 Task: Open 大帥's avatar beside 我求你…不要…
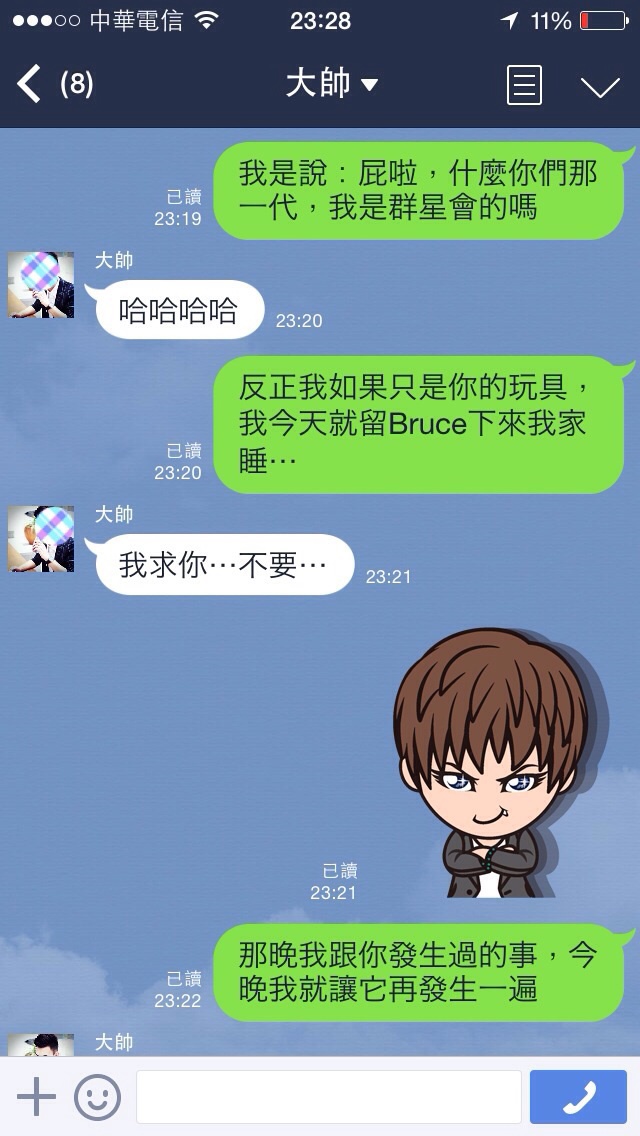(x=41, y=539)
